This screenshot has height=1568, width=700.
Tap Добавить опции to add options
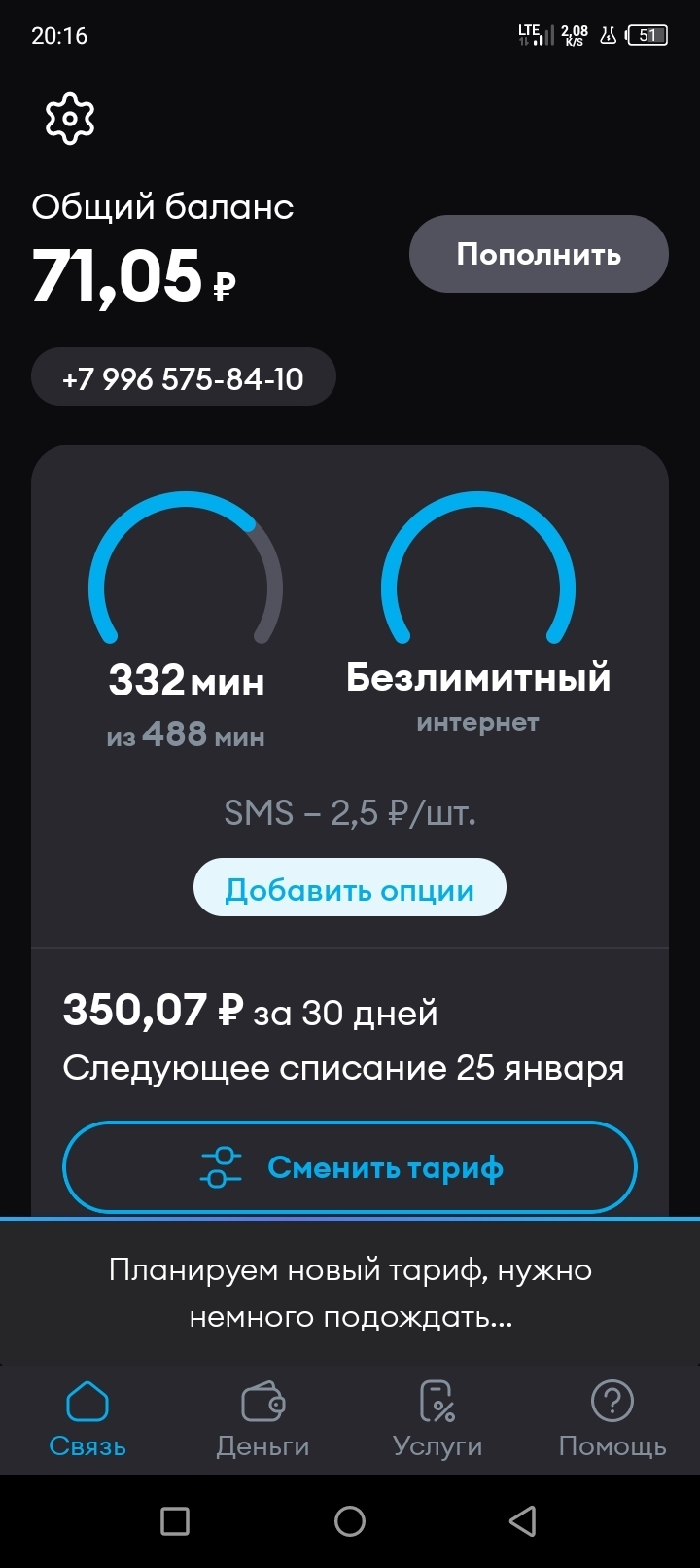pos(350,888)
